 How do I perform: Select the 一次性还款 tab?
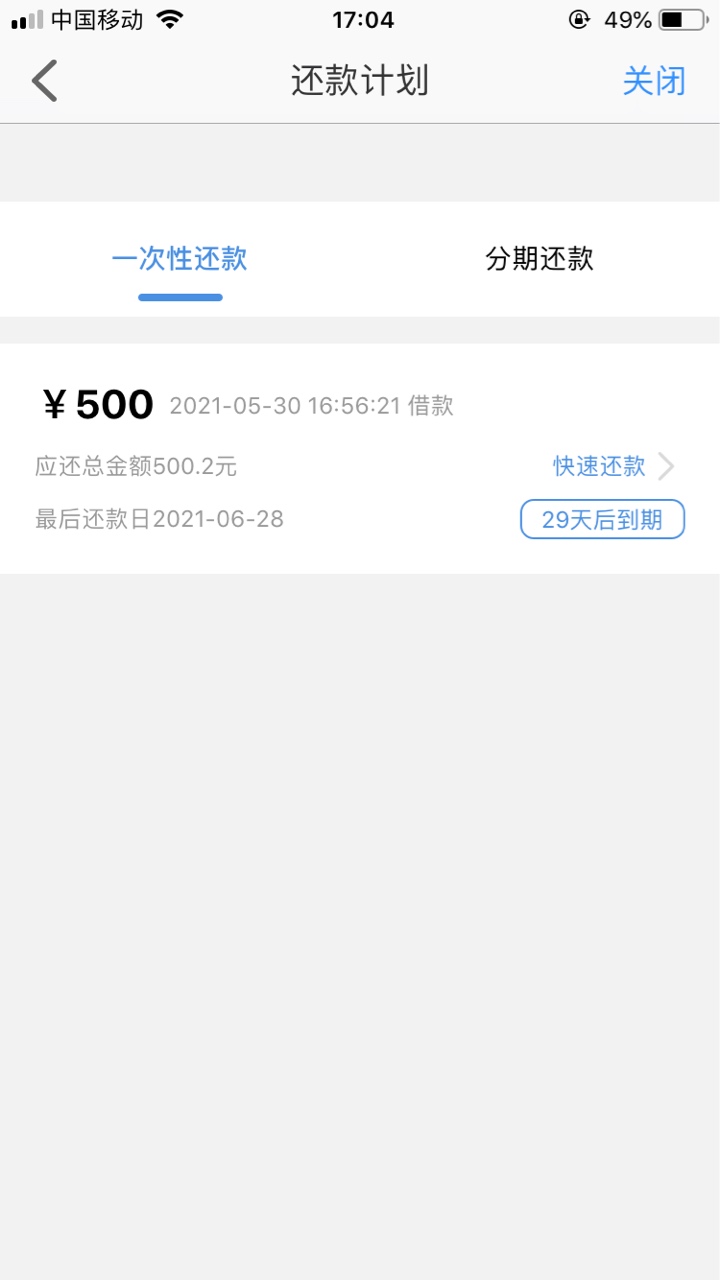[x=180, y=259]
